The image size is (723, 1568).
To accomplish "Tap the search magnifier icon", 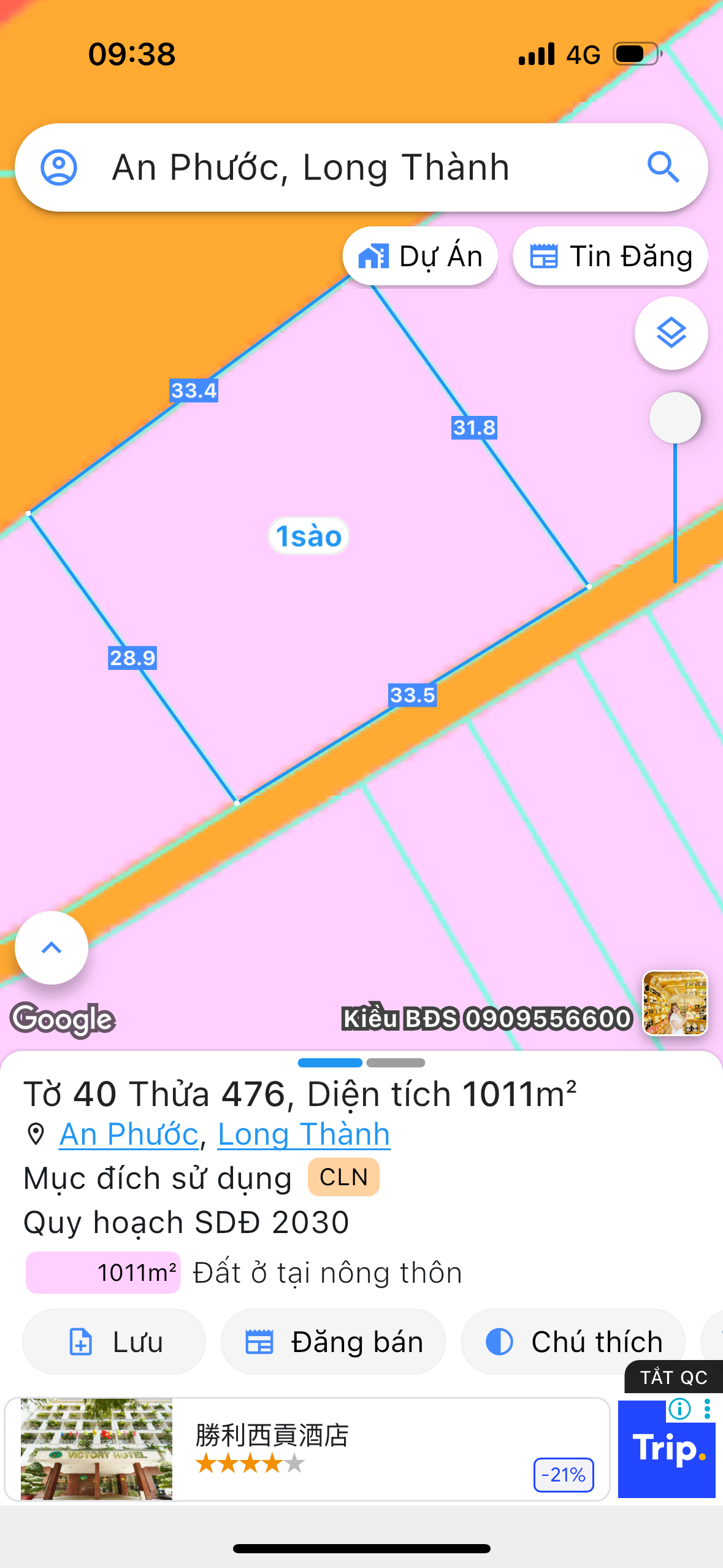I will point(664,167).
